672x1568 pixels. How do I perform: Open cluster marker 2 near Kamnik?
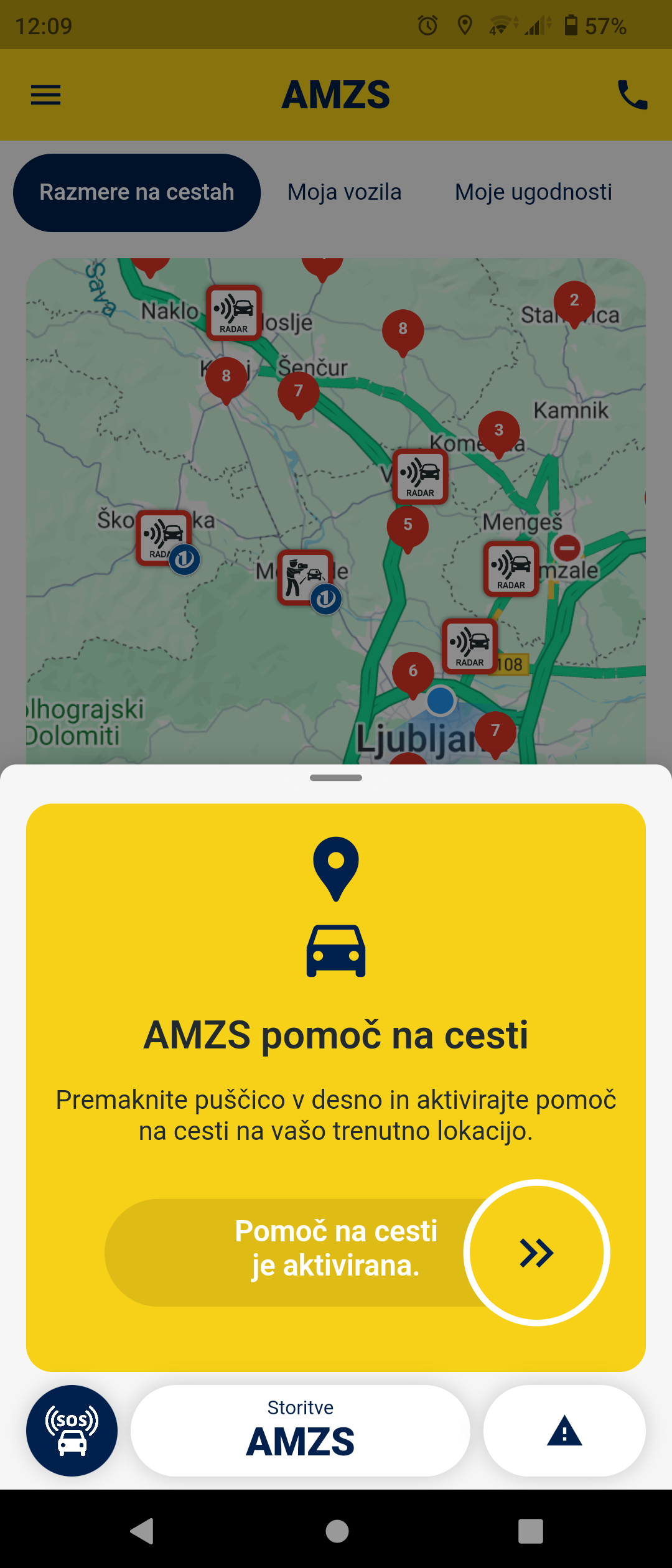574,302
